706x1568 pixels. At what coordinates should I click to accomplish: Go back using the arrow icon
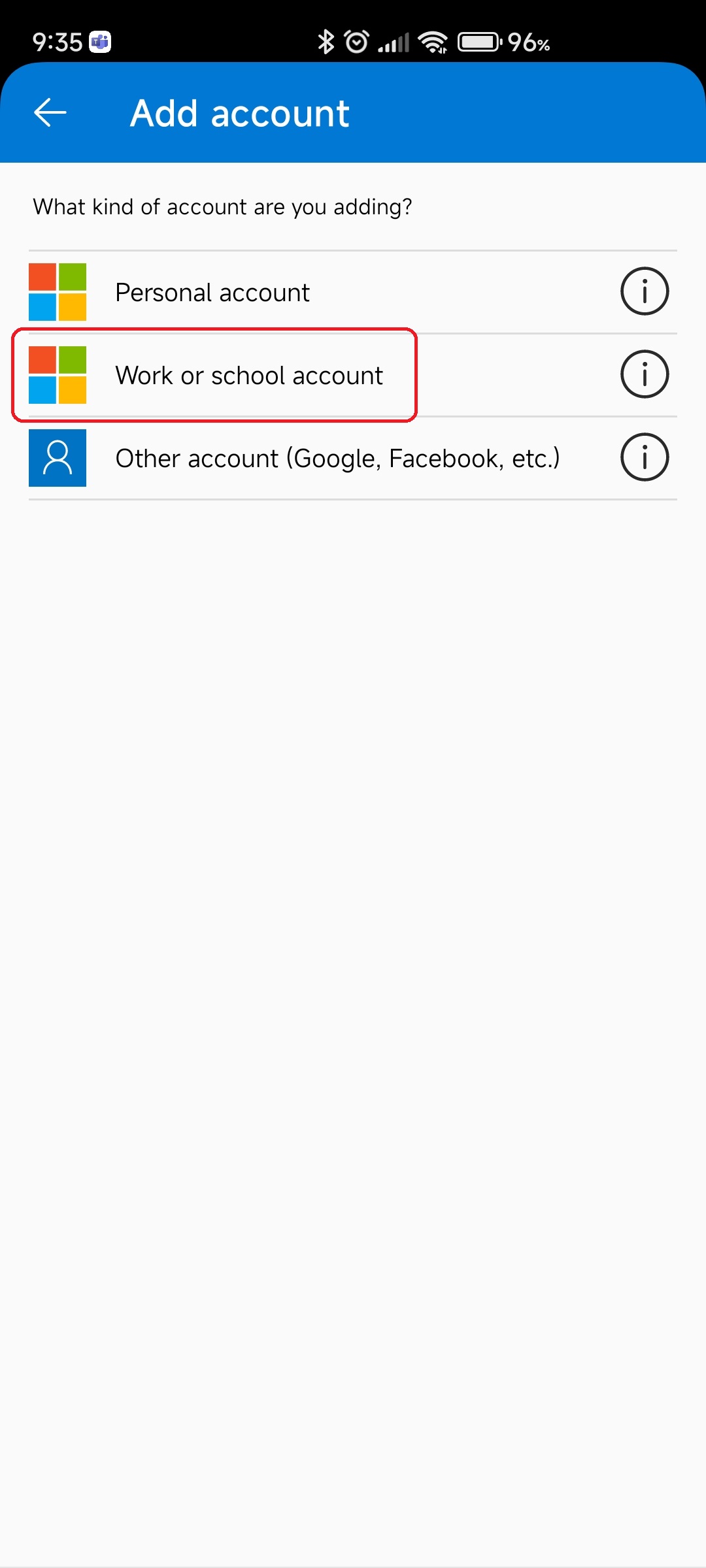tap(50, 112)
